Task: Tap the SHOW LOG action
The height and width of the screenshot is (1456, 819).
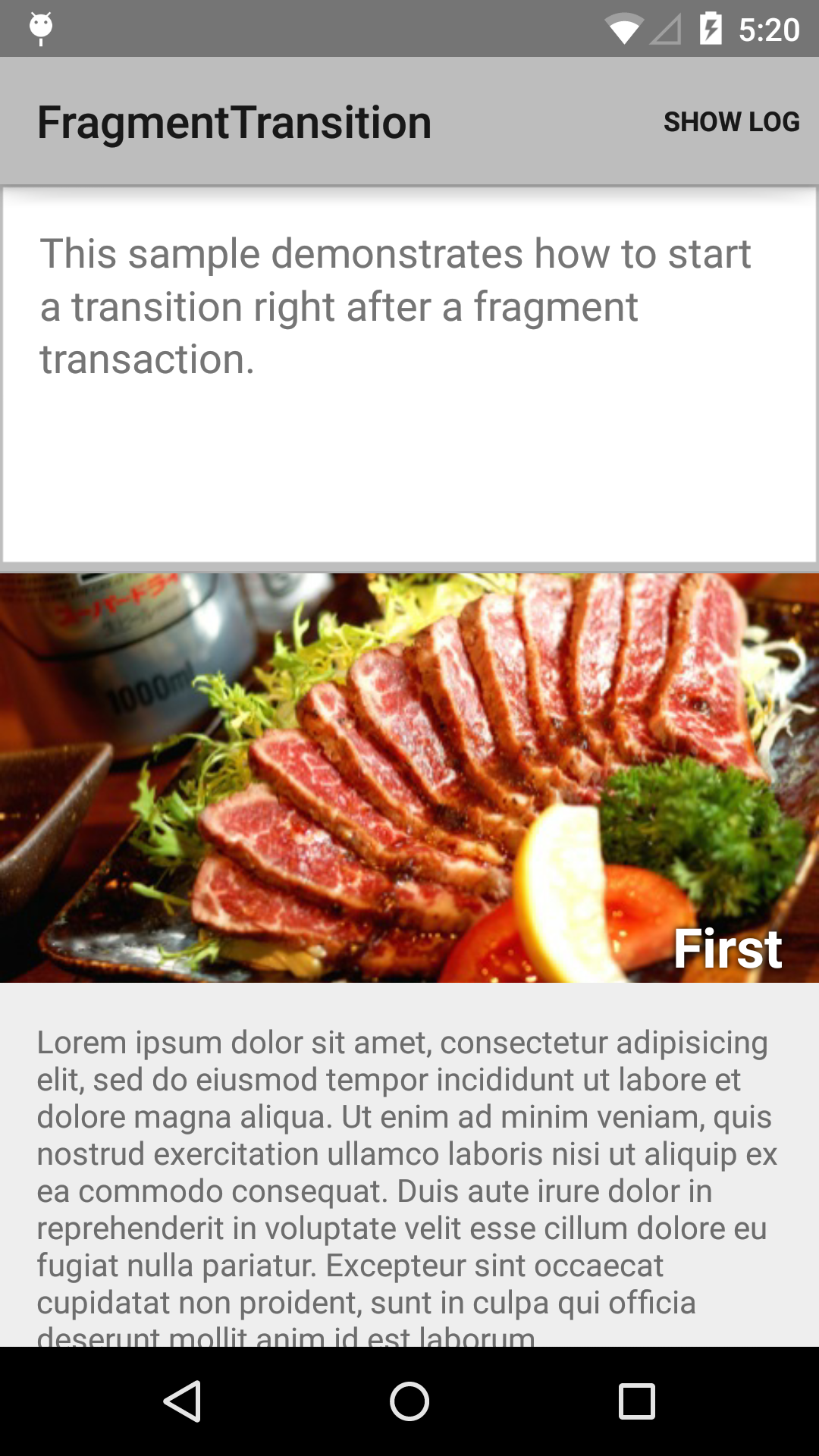Action: click(731, 121)
